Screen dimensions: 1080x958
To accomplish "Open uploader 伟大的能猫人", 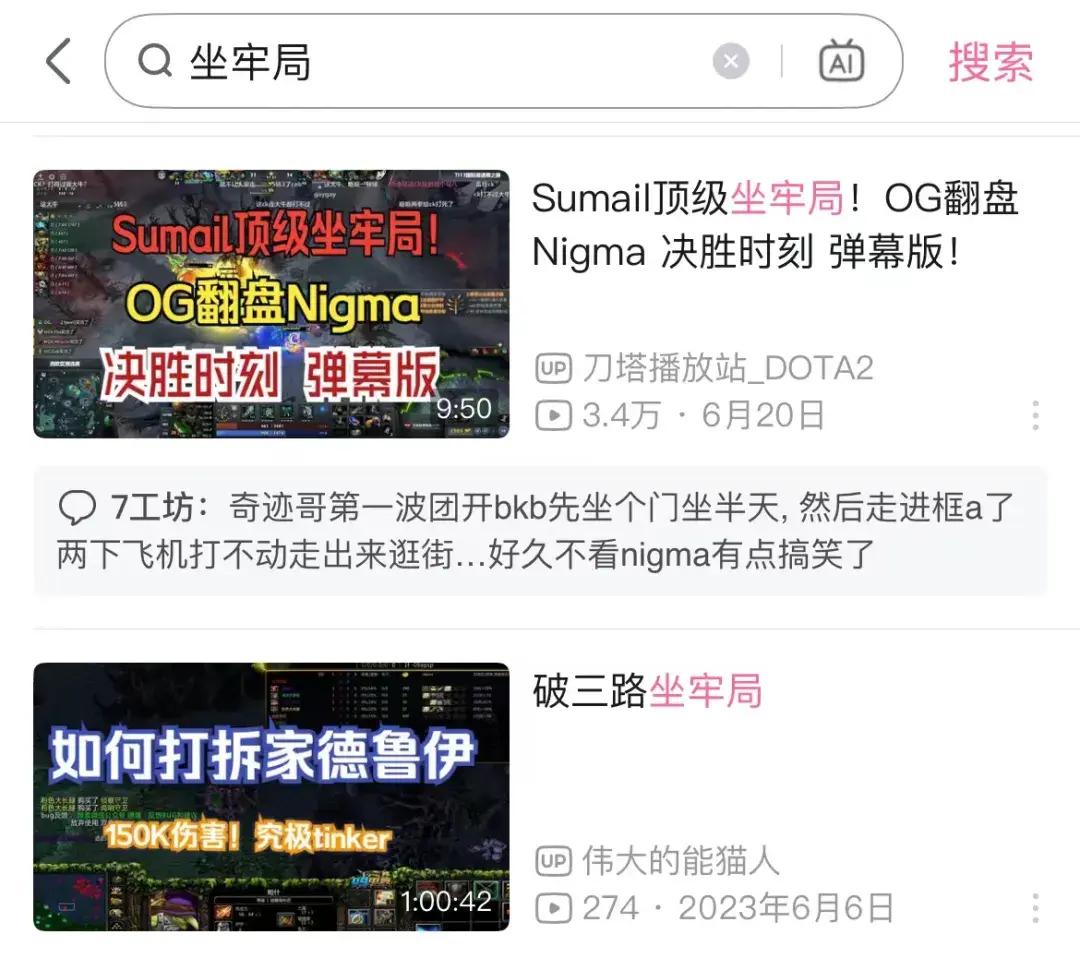I will [679, 861].
